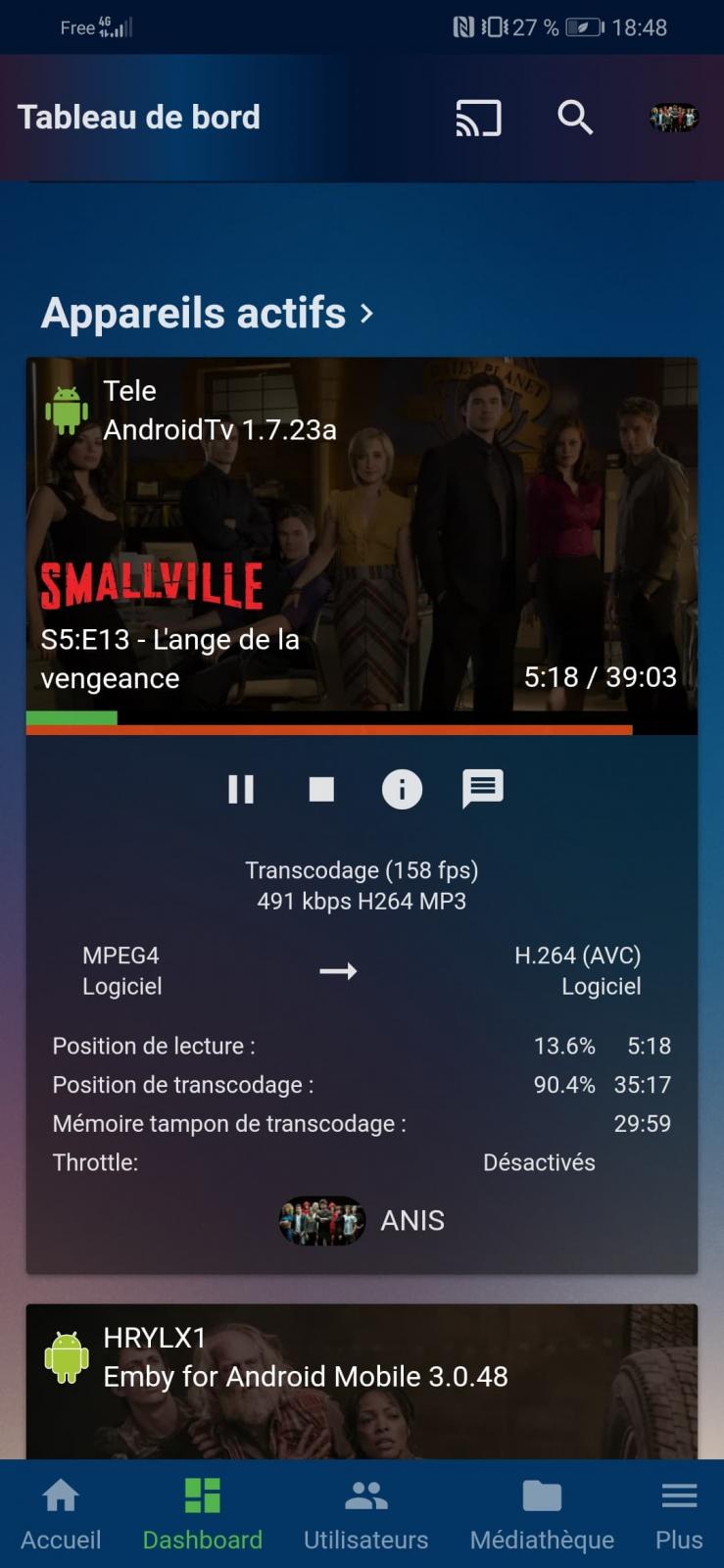724x1568 pixels.
Task: Show info for the Tele session
Action: coord(402,789)
